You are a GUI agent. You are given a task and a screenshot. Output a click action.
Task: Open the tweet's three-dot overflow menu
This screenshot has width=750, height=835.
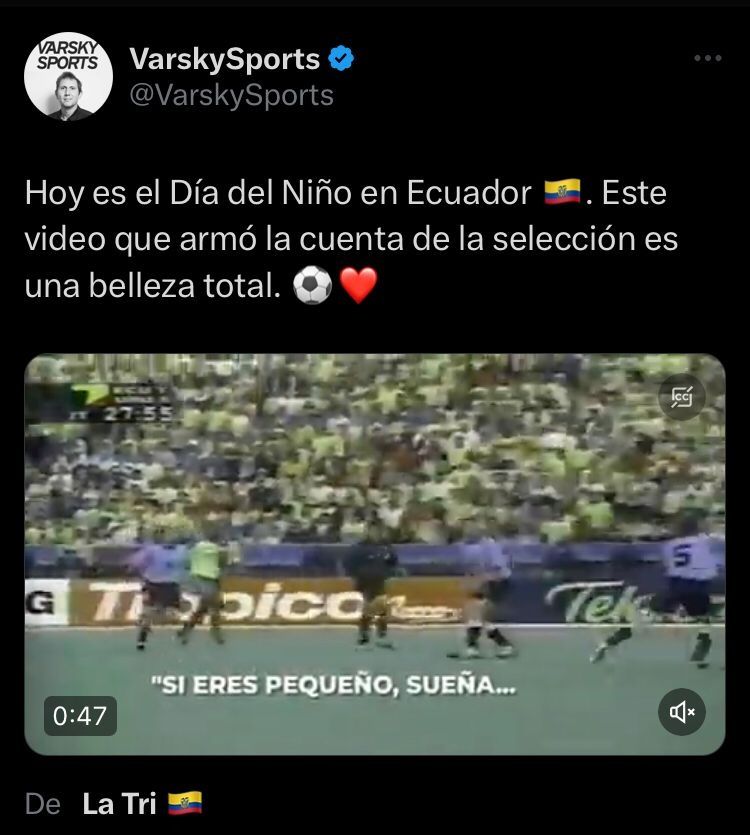tap(707, 59)
